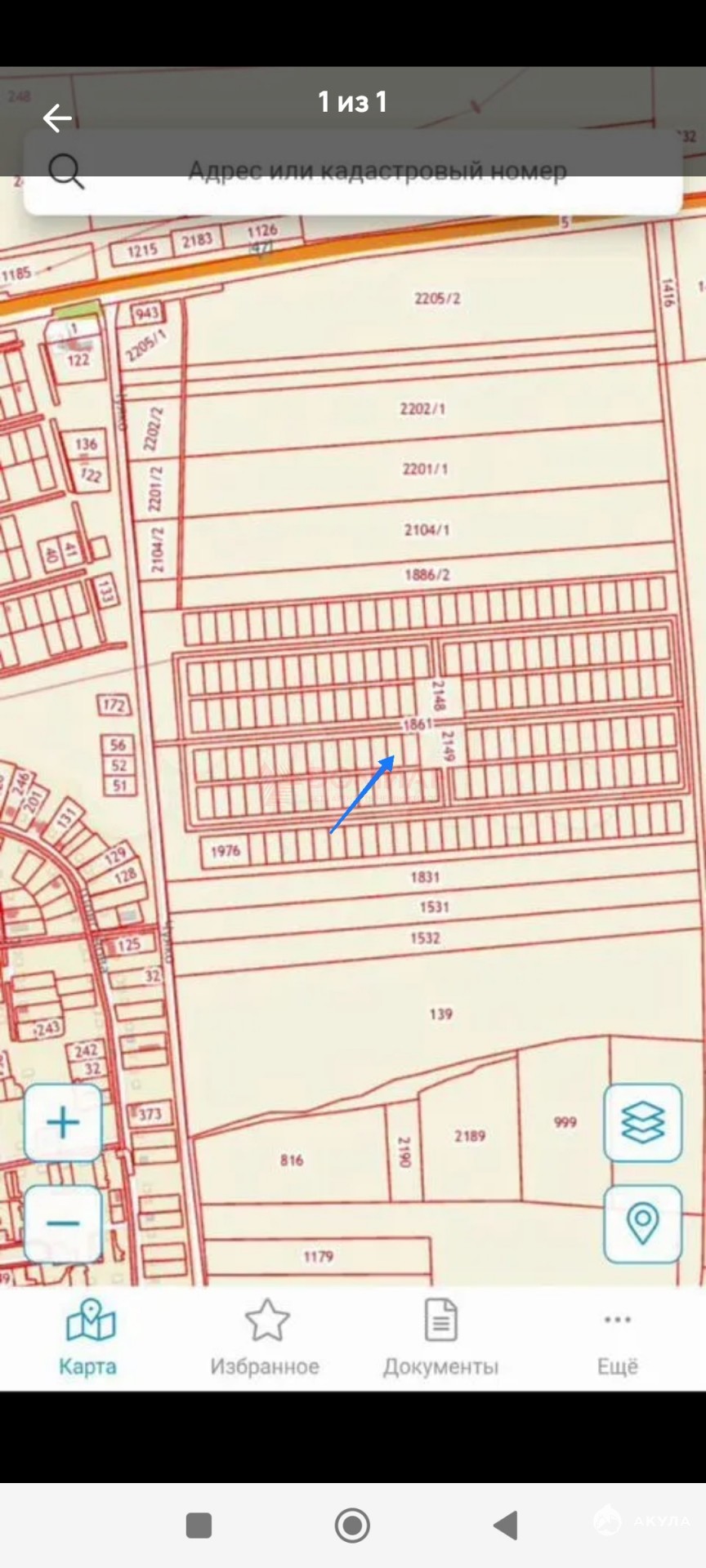Go to the home screen
706x1568 pixels.
point(352,1525)
